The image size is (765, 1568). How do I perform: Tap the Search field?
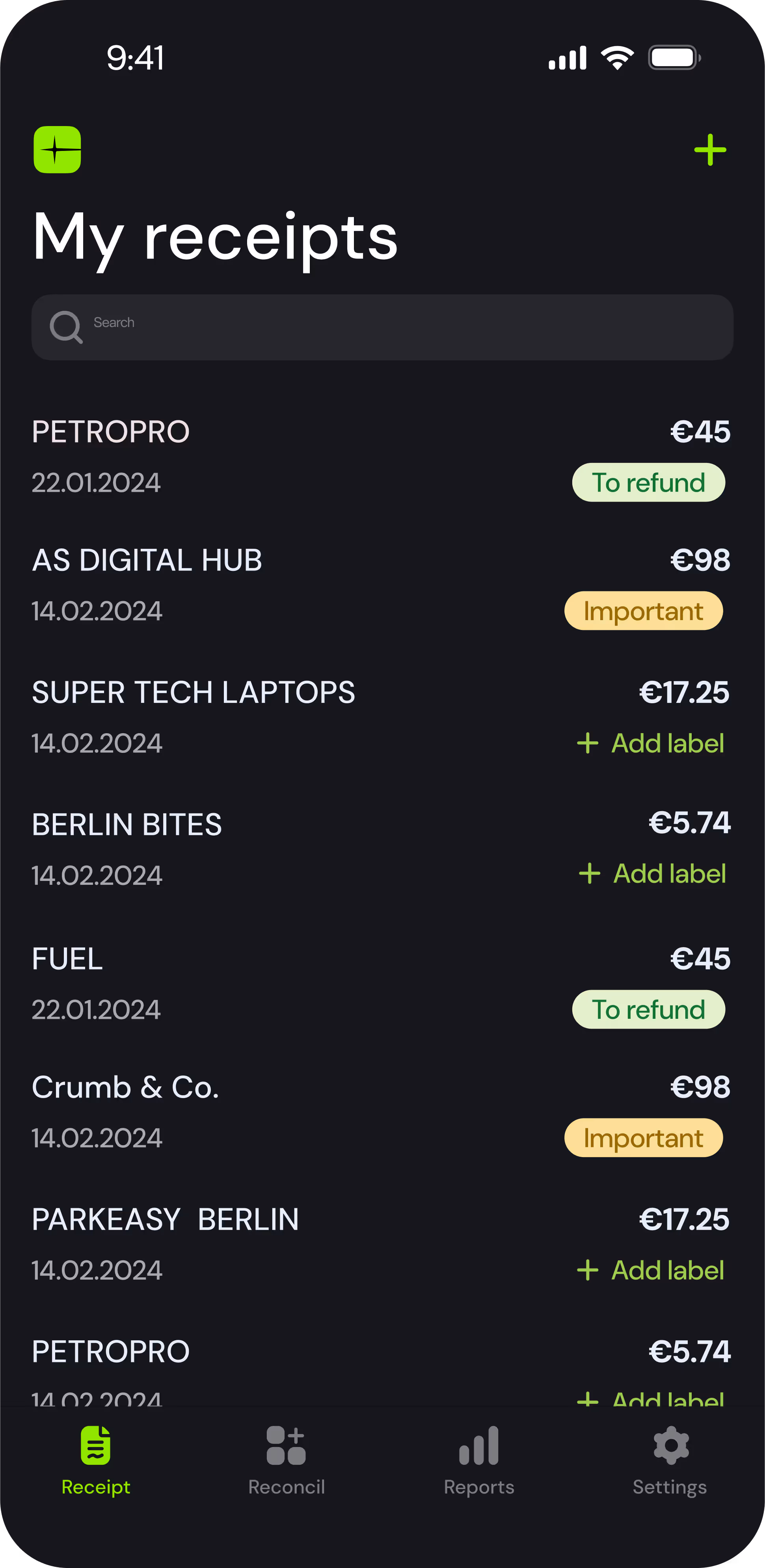(382, 327)
